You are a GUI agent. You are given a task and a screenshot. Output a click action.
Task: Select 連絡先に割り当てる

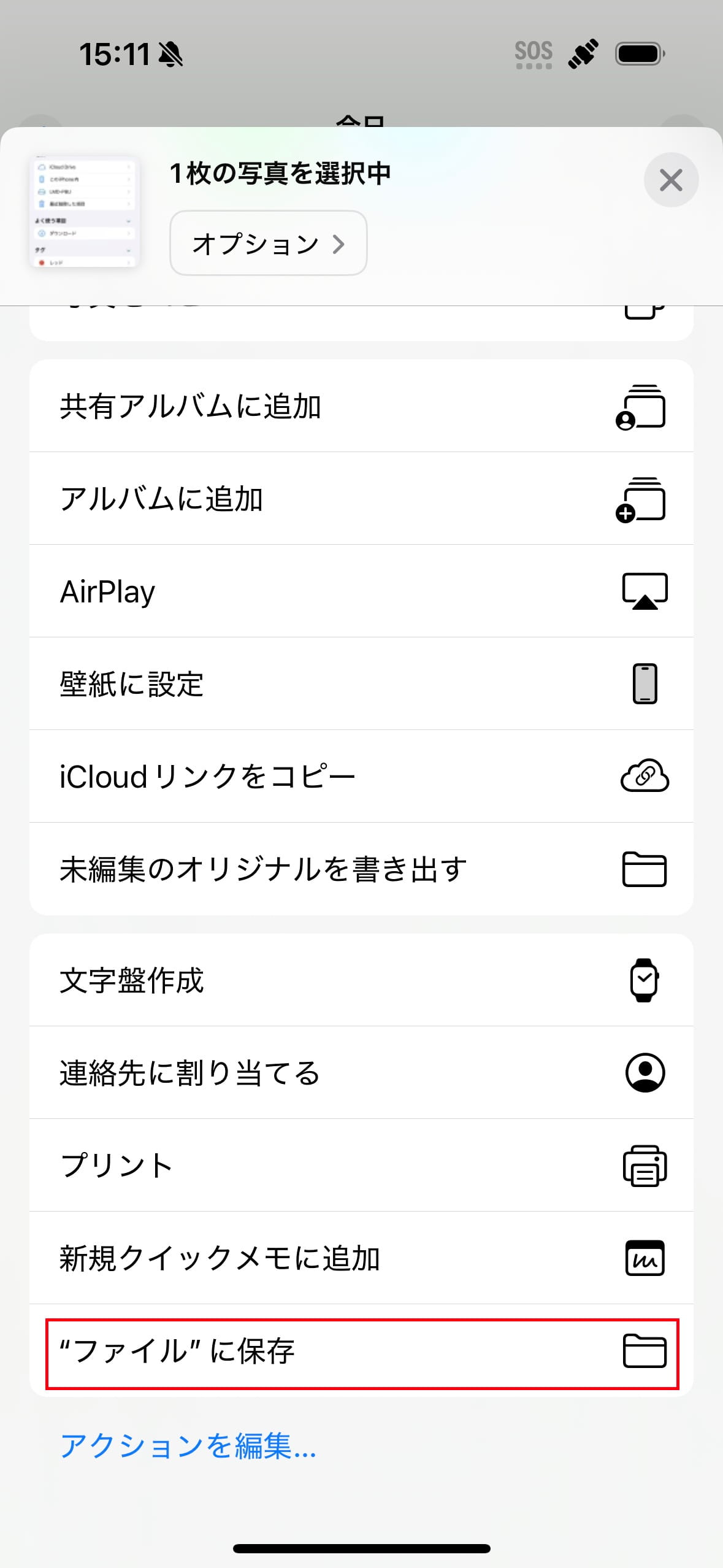(x=361, y=1073)
